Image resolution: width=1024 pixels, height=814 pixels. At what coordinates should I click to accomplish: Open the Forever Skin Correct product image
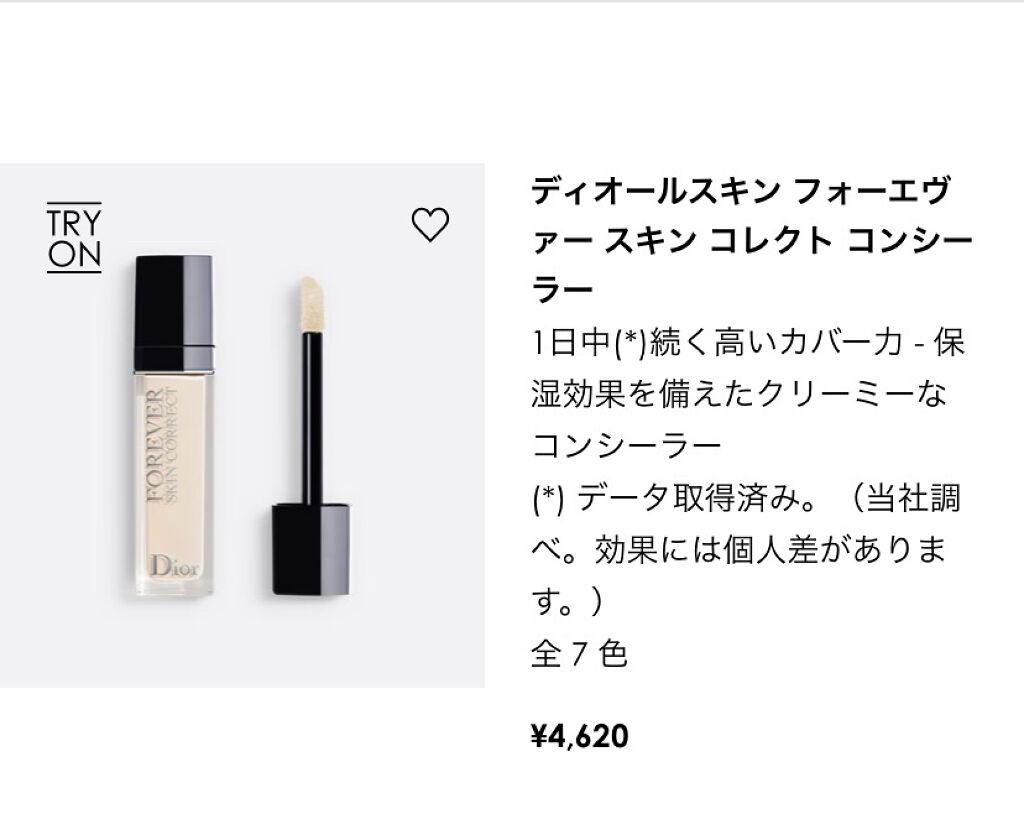pyautogui.click(x=242, y=425)
